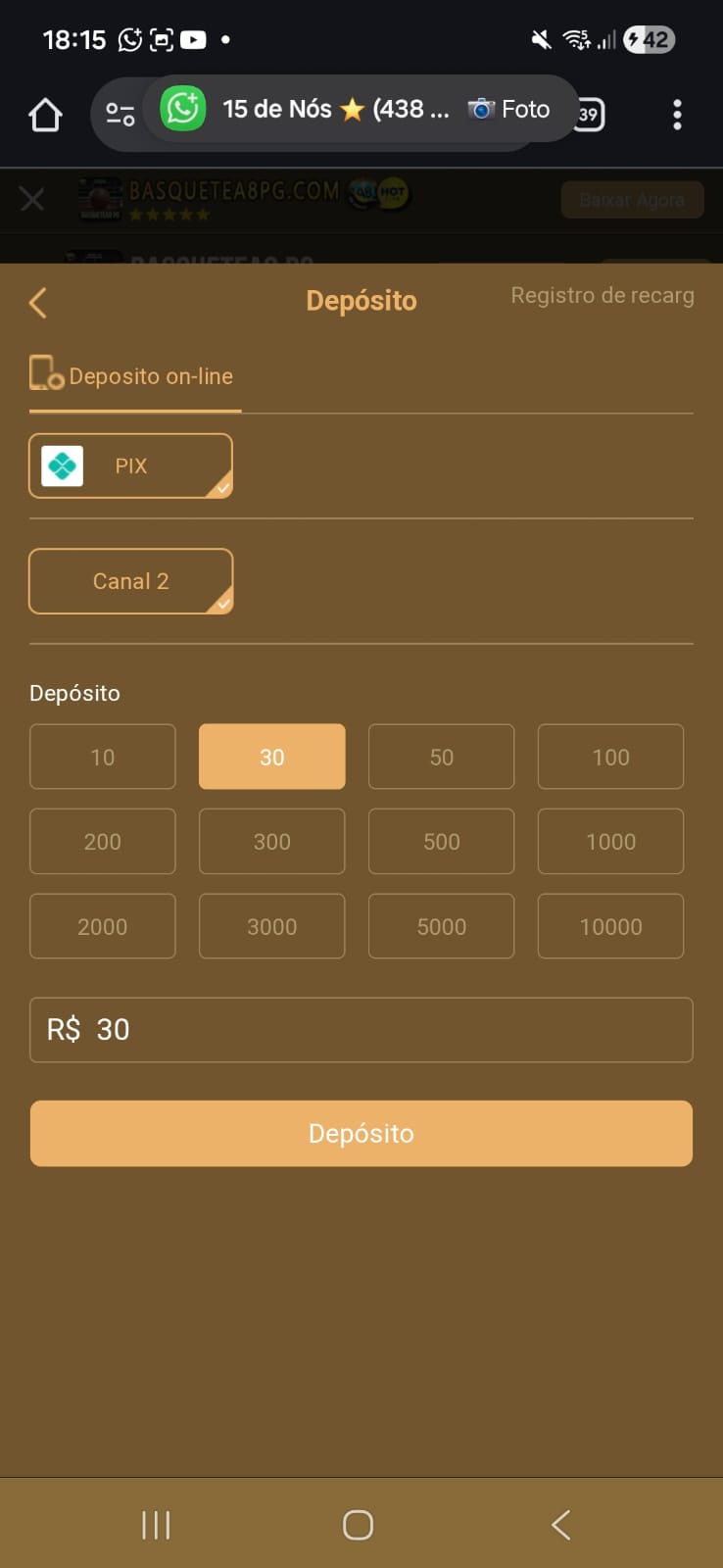Open Registro de recarga history
Screen dimensions: 723x1568
[602, 296]
